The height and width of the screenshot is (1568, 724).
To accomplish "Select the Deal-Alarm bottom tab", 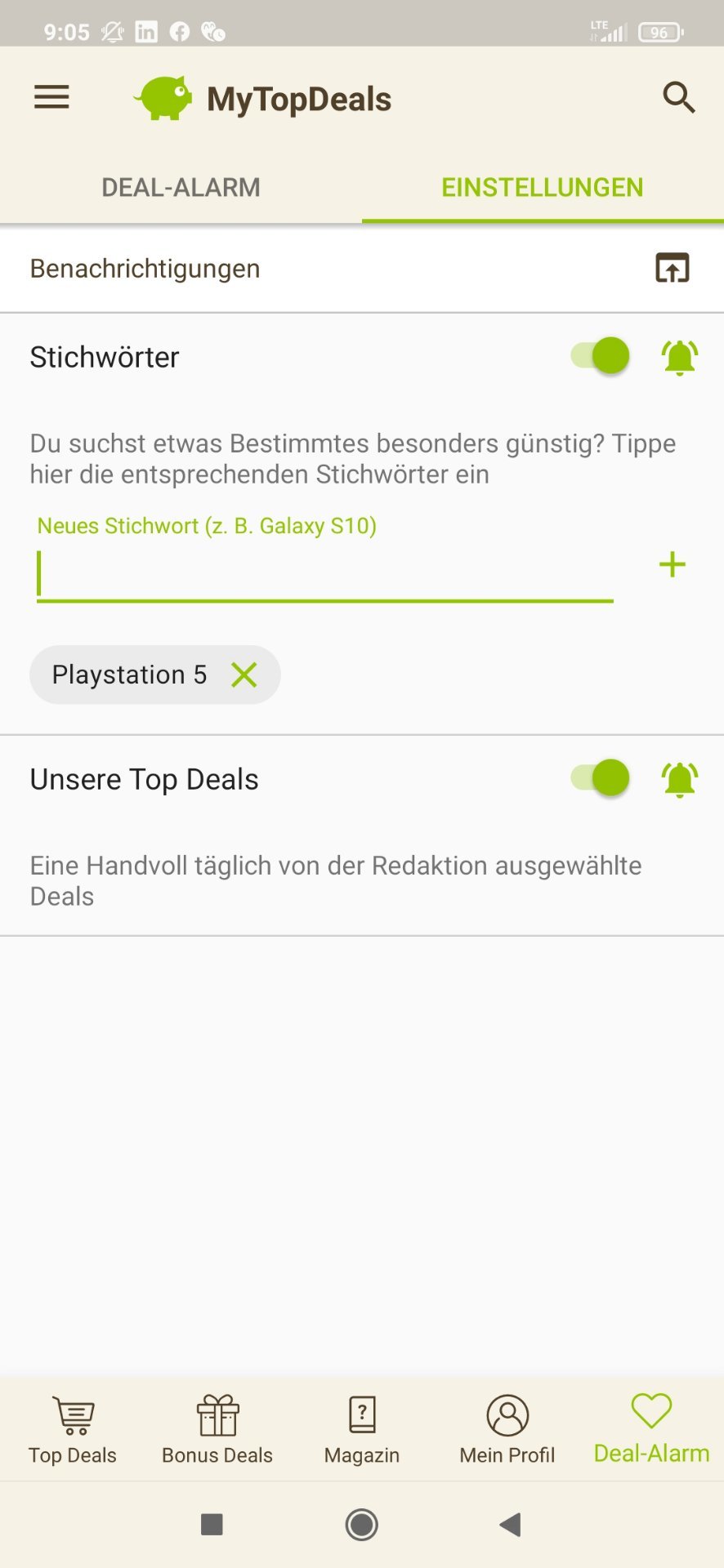I will [x=651, y=1429].
